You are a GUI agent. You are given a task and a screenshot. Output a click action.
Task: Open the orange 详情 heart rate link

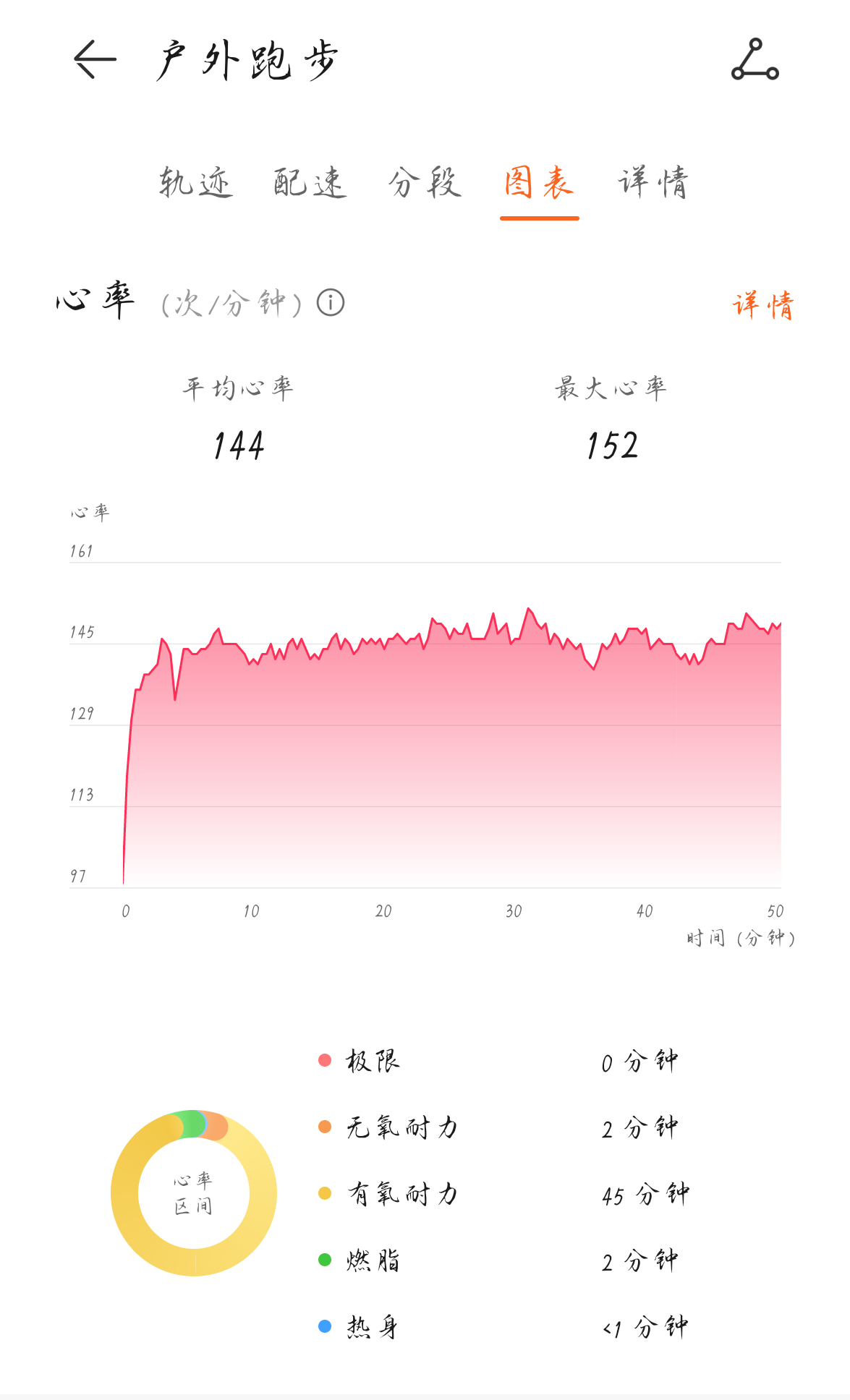[x=763, y=305]
